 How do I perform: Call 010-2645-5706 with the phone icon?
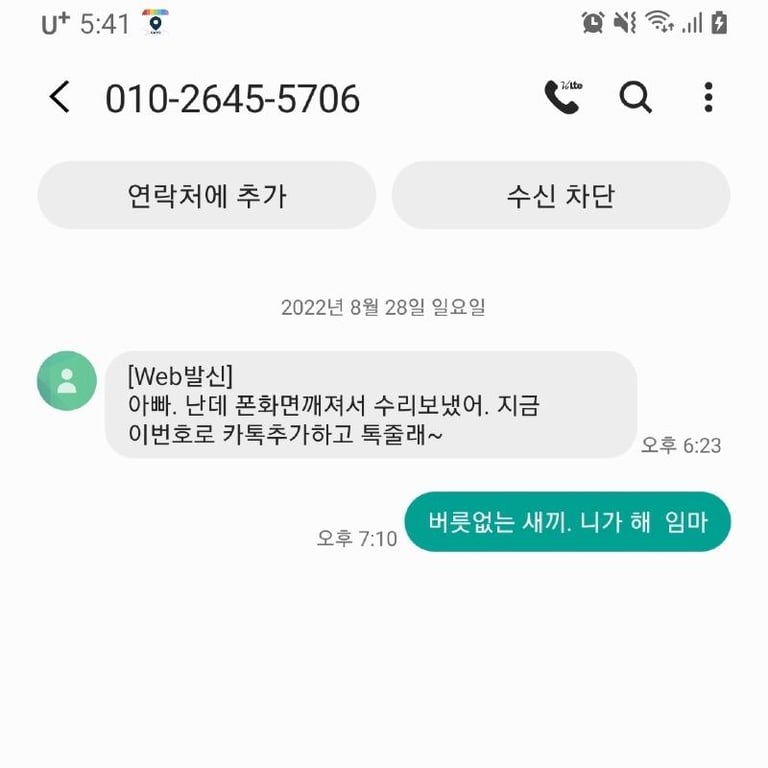(562, 97)
